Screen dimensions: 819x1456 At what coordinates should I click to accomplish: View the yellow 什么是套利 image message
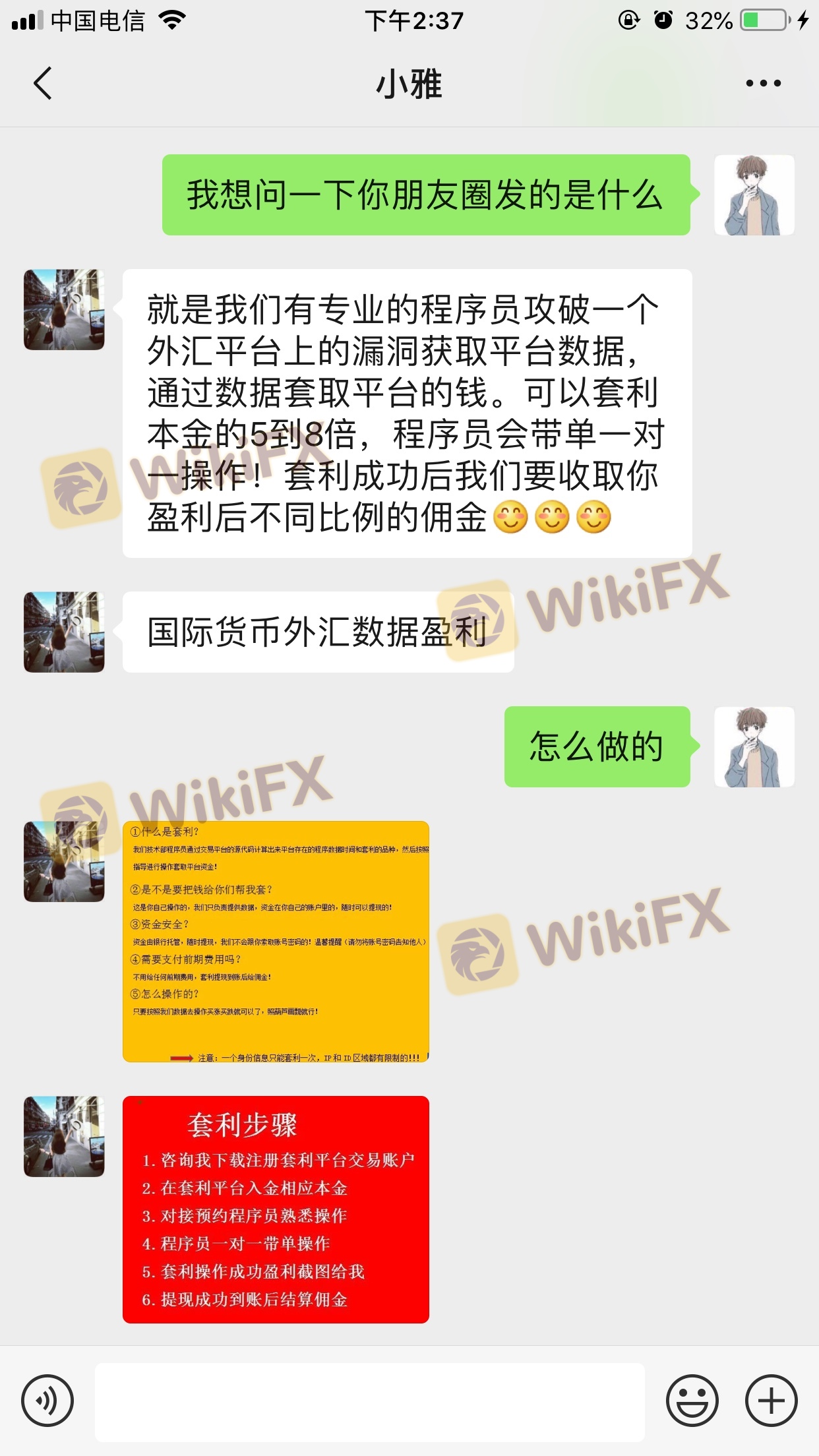[276, 941]
